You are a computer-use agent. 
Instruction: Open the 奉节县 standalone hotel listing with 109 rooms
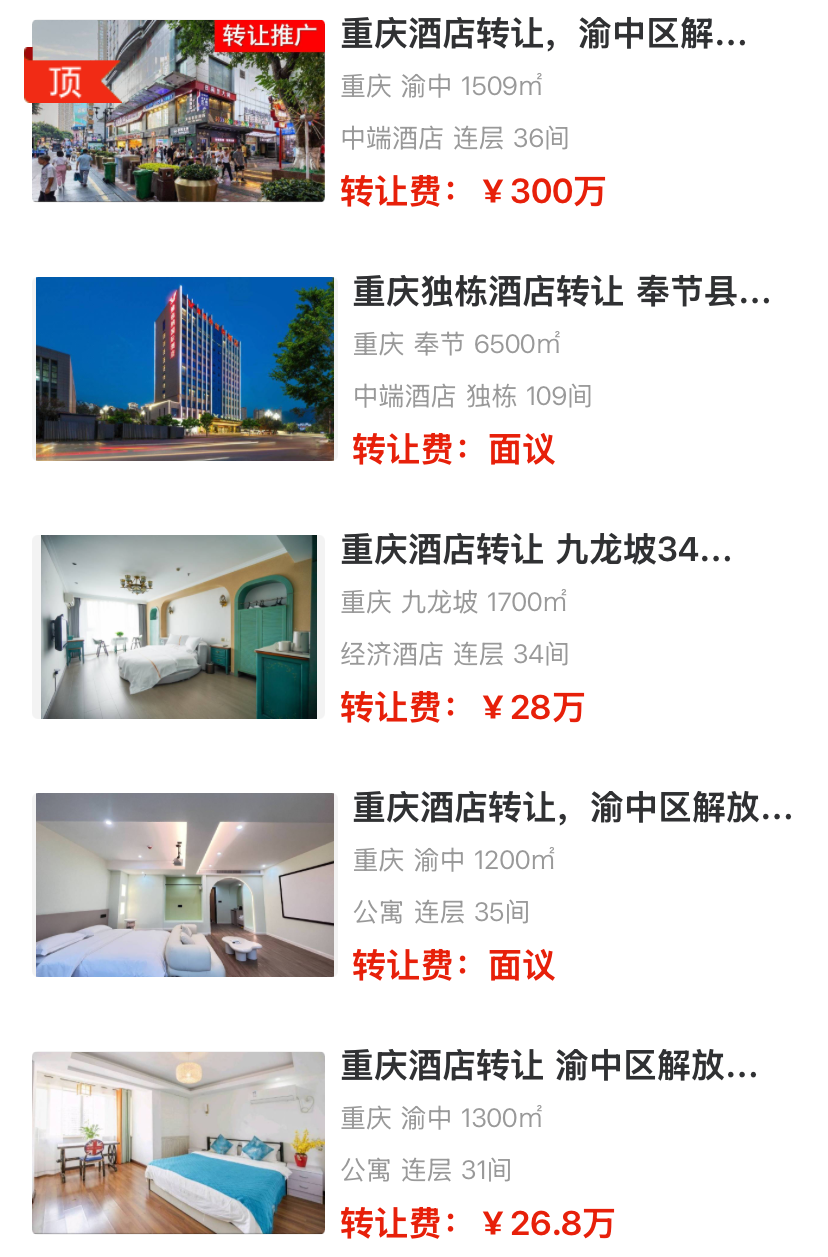pyautogui.click(x=561, y=293)
